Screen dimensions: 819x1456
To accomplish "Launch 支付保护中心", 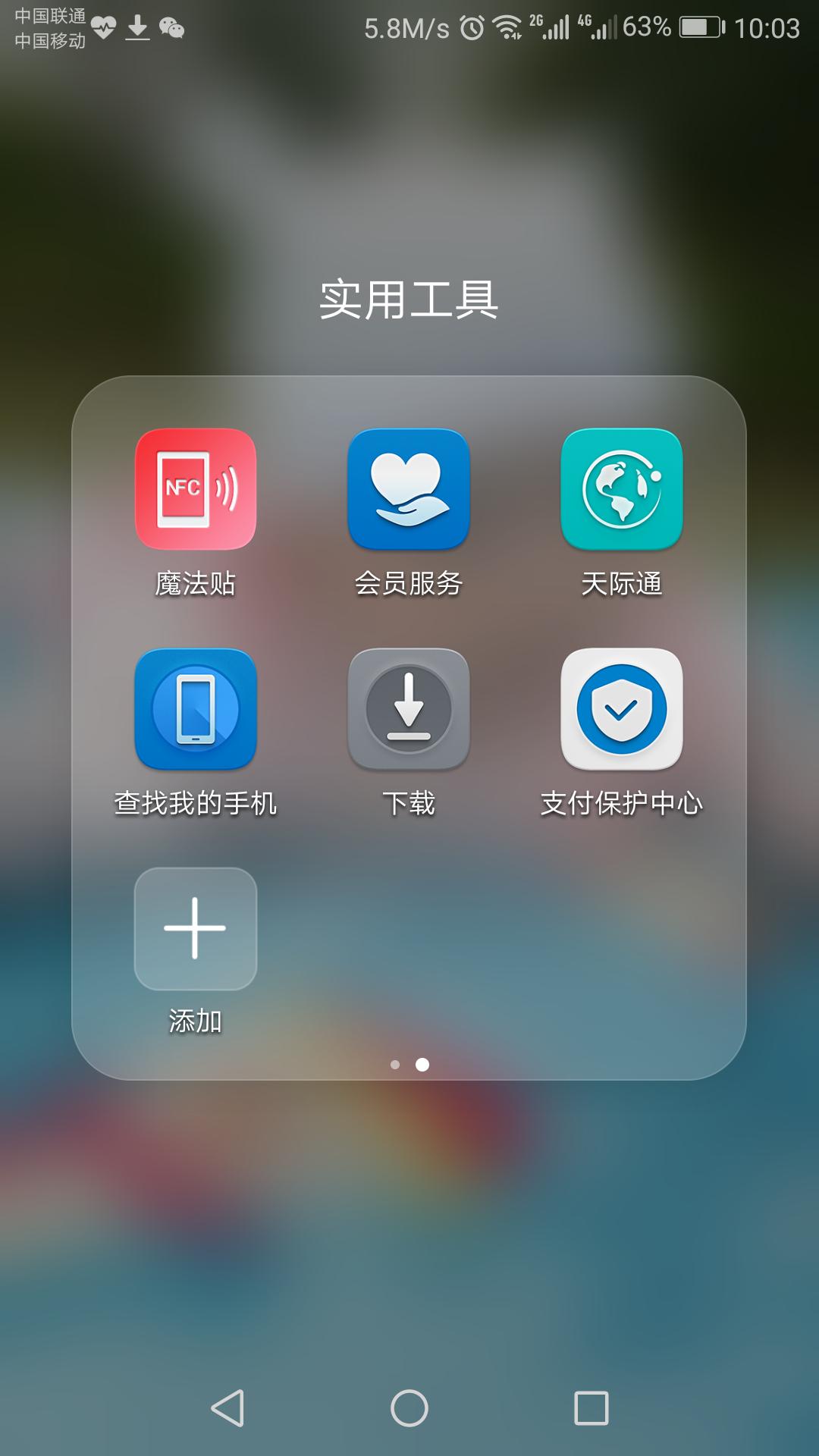I will (622, 709).
